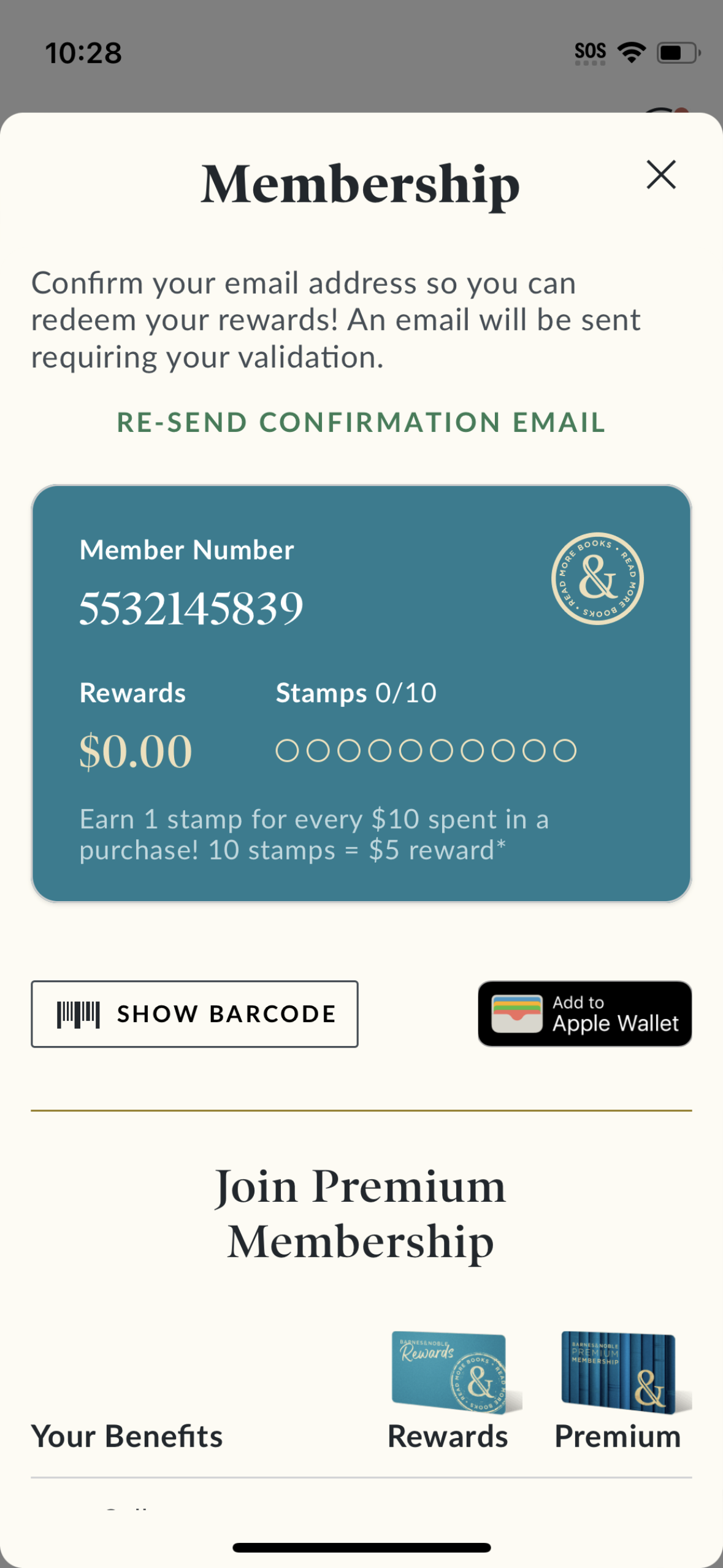
Task: Tap the Barnes & Noble ampersand seal logo
Action: (597, 578)
